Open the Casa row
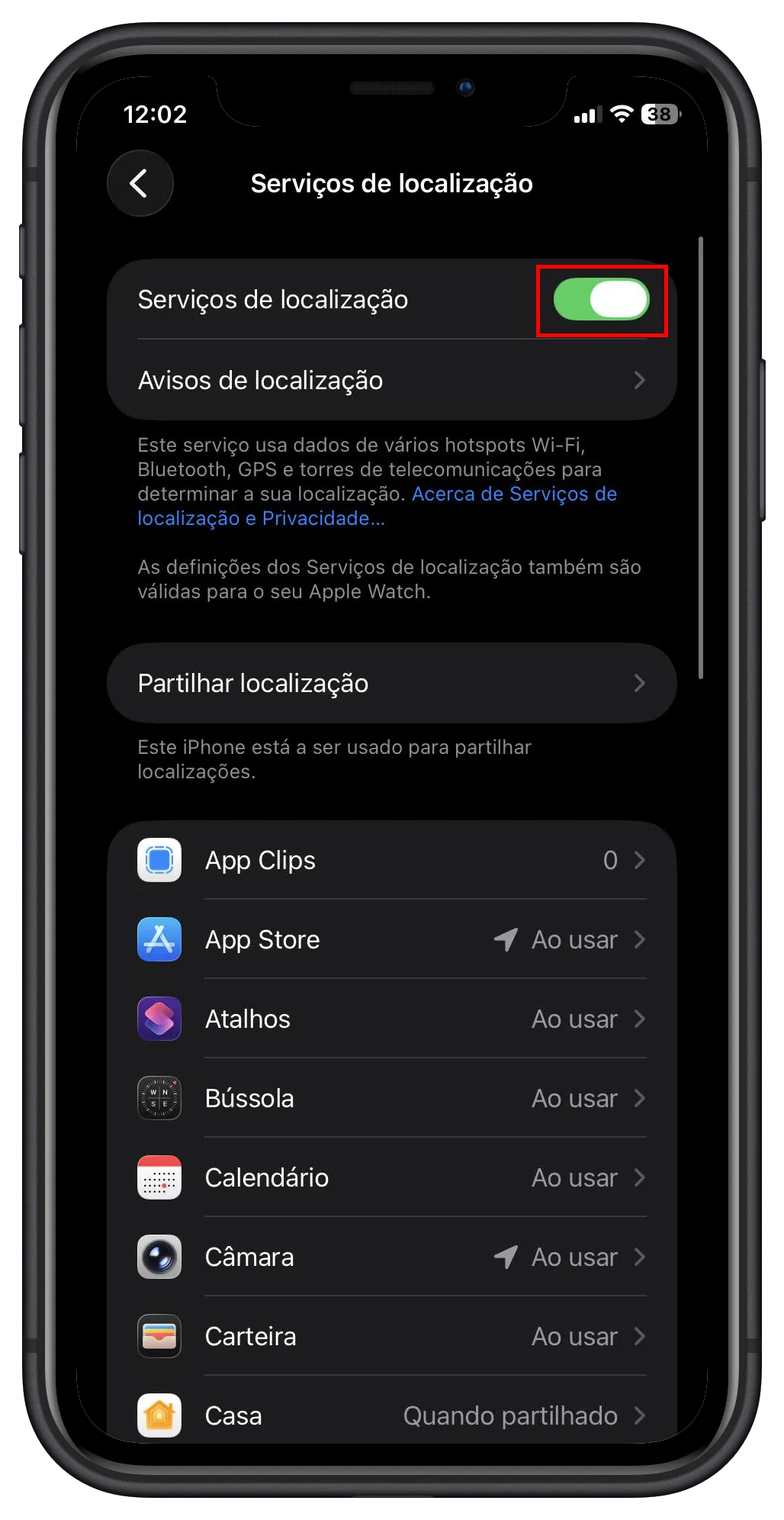This screenshot has height=1520, width=784. click(391, 1415)
